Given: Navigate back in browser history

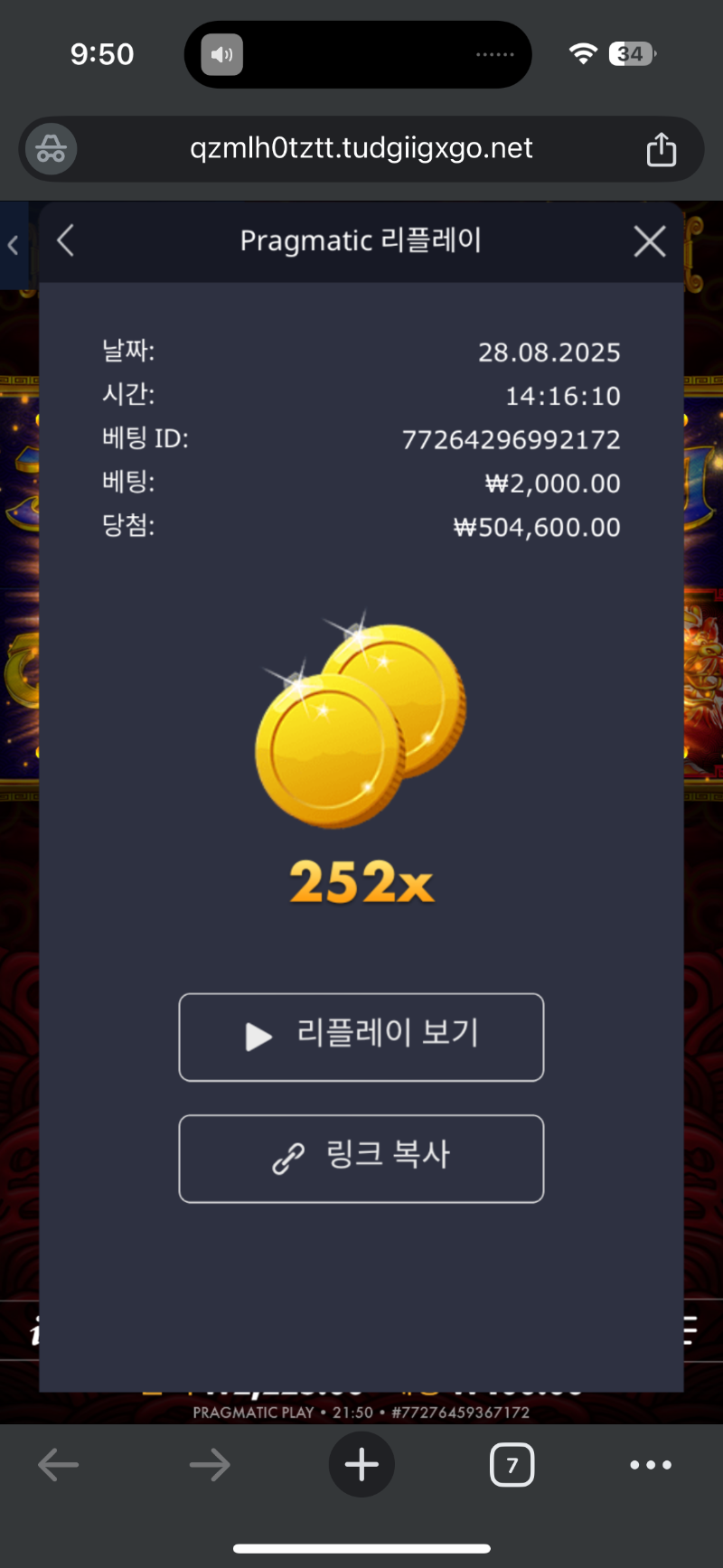Looking at the screenshot, I should click(x=59, y=1465).
